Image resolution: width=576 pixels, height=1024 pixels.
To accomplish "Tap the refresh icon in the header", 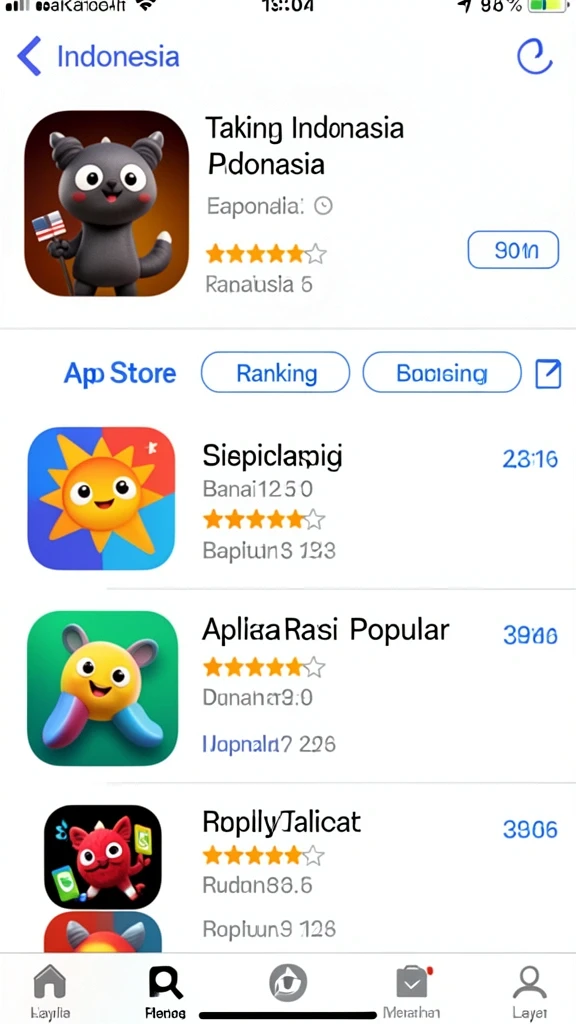I will [x=535, y=56].
